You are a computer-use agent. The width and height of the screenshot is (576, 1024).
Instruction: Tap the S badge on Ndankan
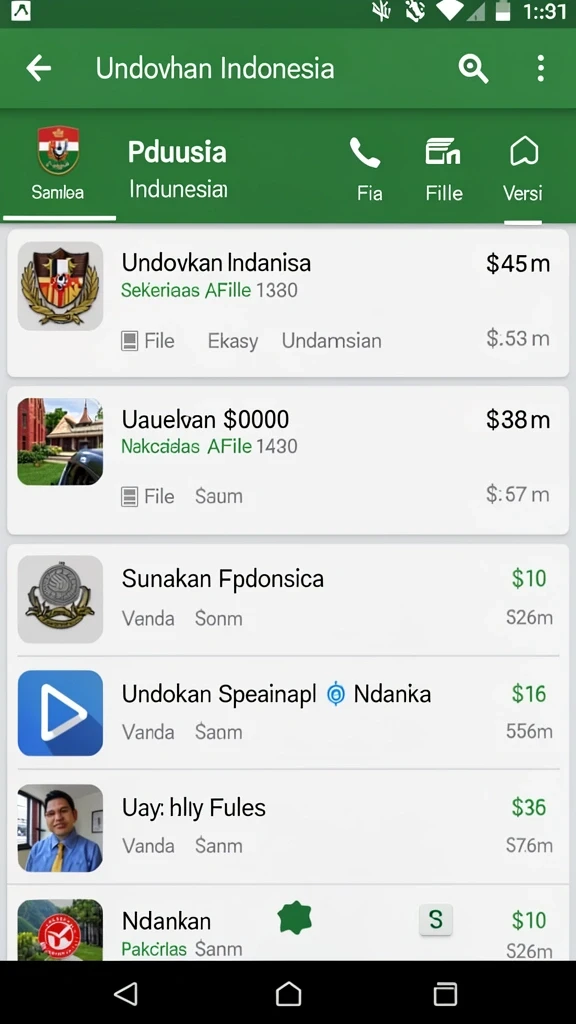436,920
